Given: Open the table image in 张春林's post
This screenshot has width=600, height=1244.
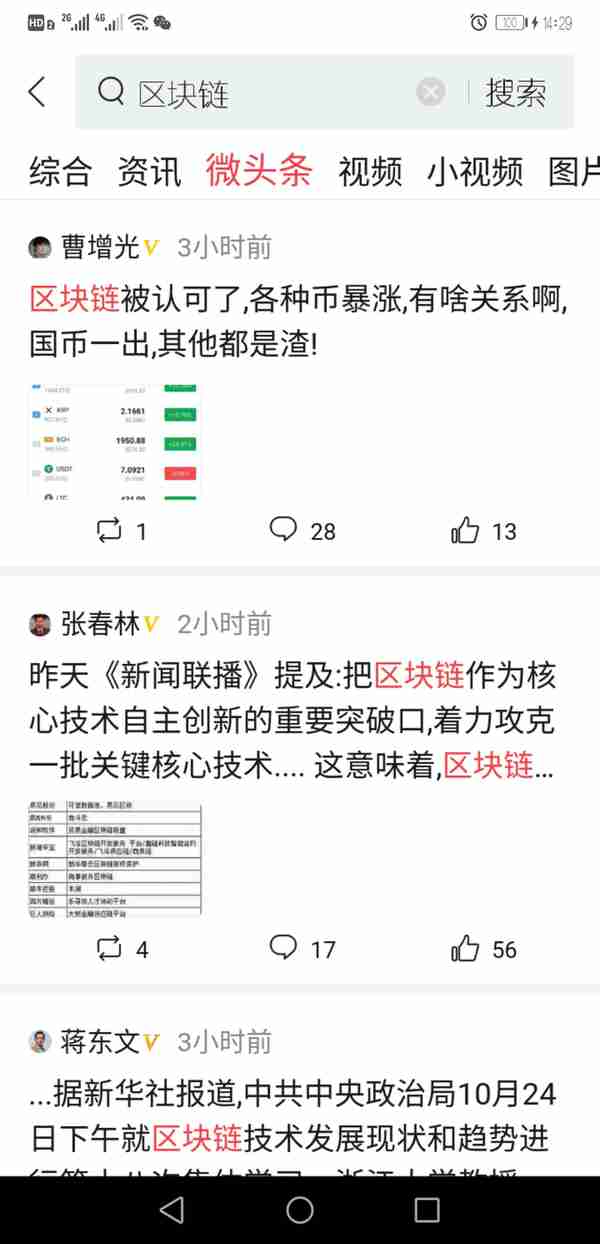Looking at the screenshot, I should (x=114, y=859).
